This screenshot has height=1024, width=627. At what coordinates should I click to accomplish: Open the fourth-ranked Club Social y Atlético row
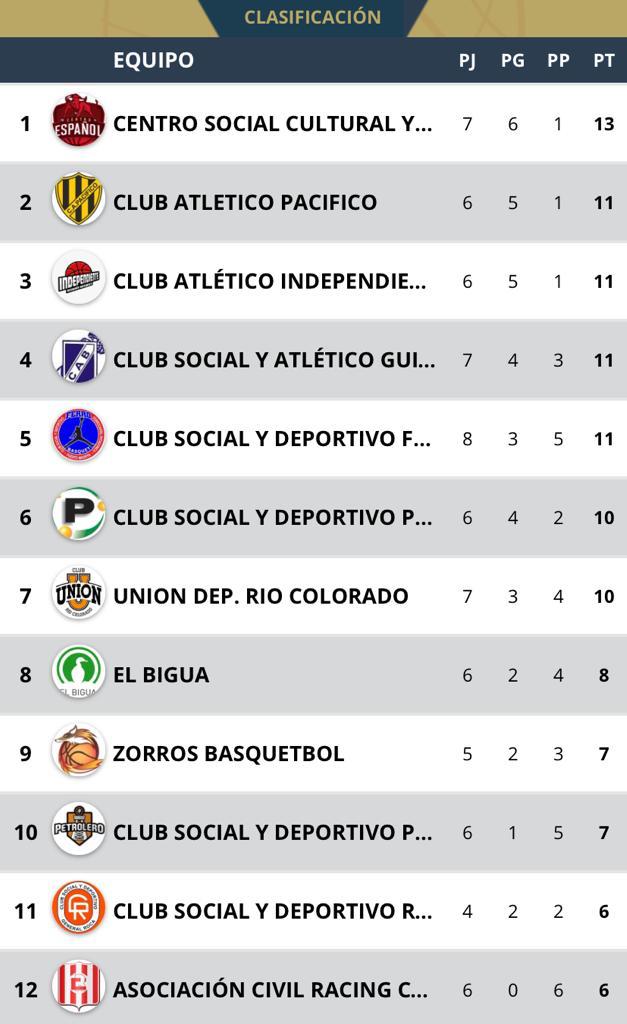(273, 360)
